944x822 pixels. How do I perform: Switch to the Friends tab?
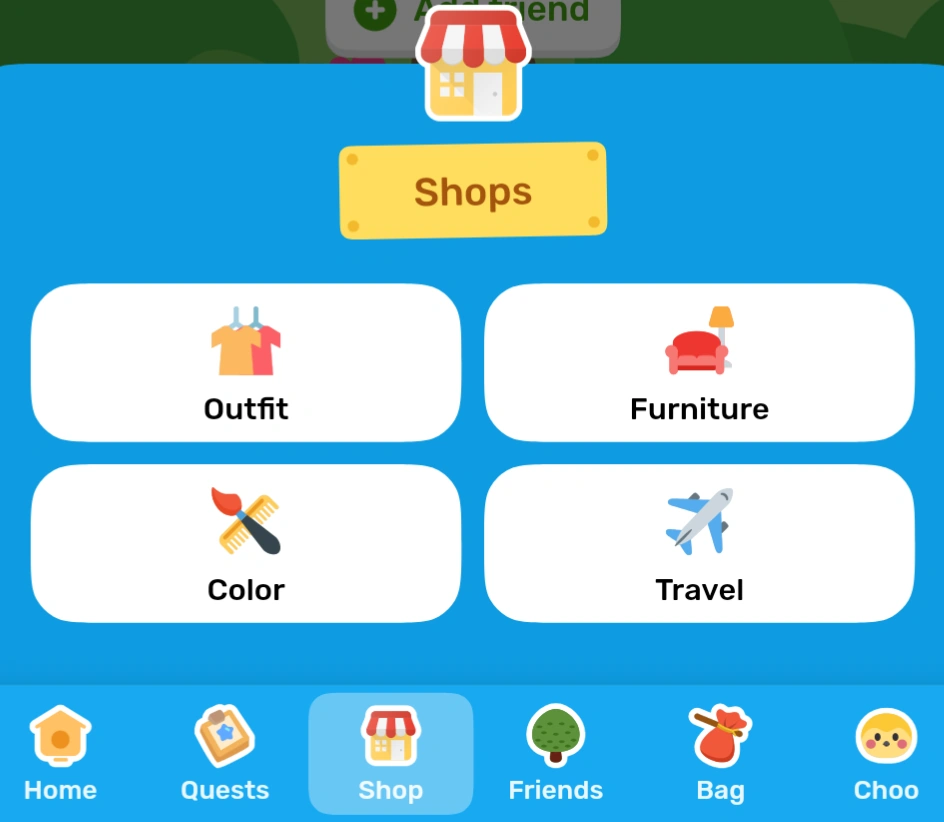(555, 754)
